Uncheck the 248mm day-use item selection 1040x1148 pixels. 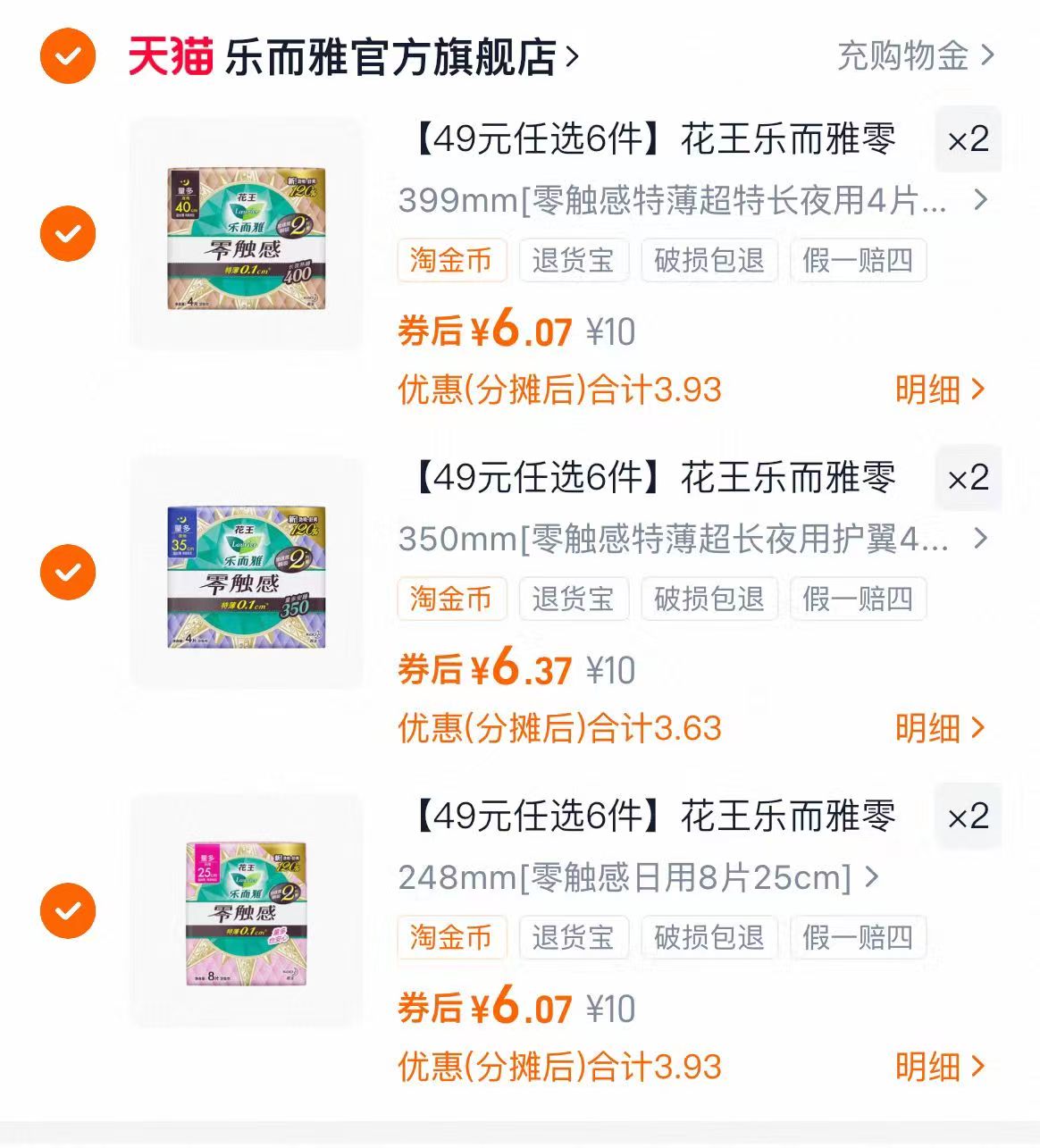pyautogui.click(x=66, y=909)
